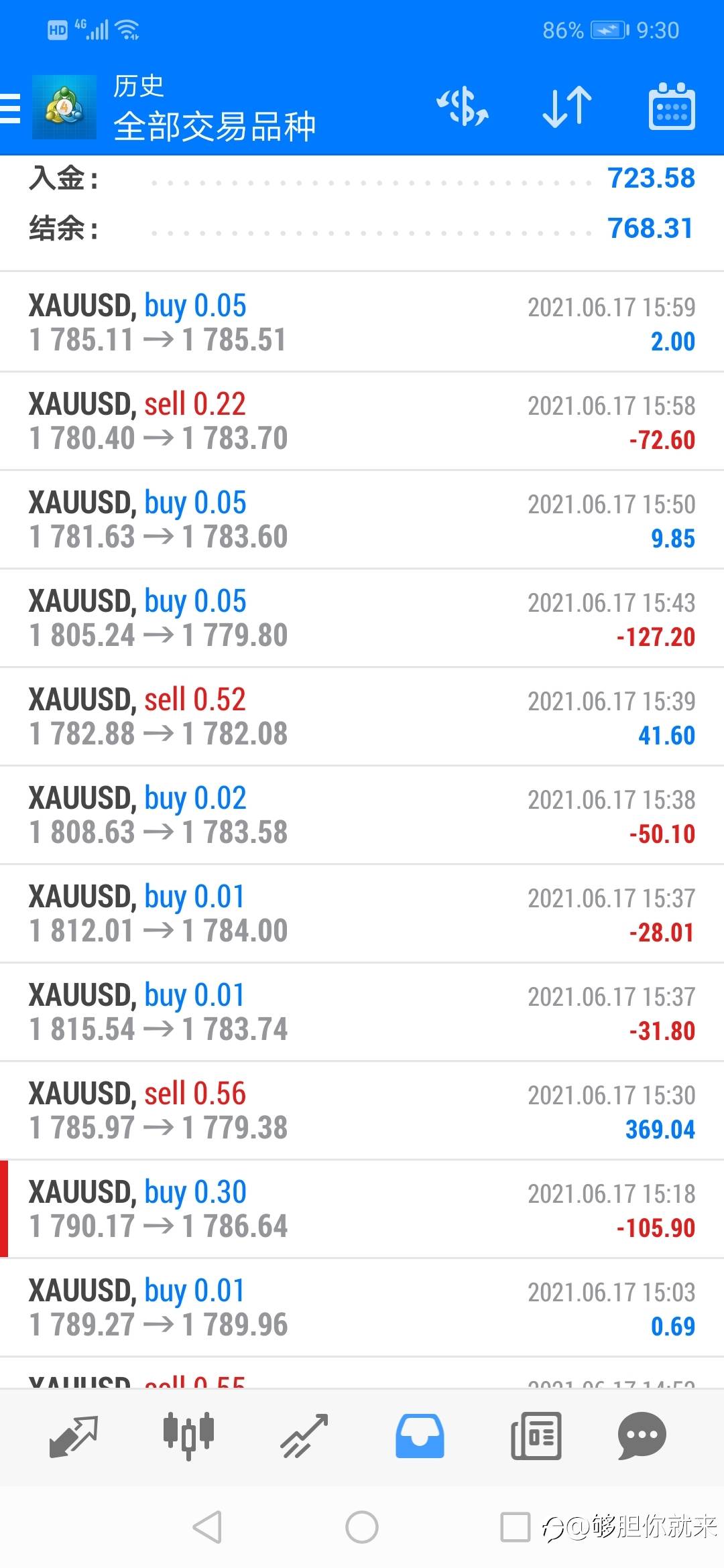Image resolution: width=724 pixels, height=1568 pixels.
Task: Open the 15:59 buy 0.05 trade
Action: point(362,322)
